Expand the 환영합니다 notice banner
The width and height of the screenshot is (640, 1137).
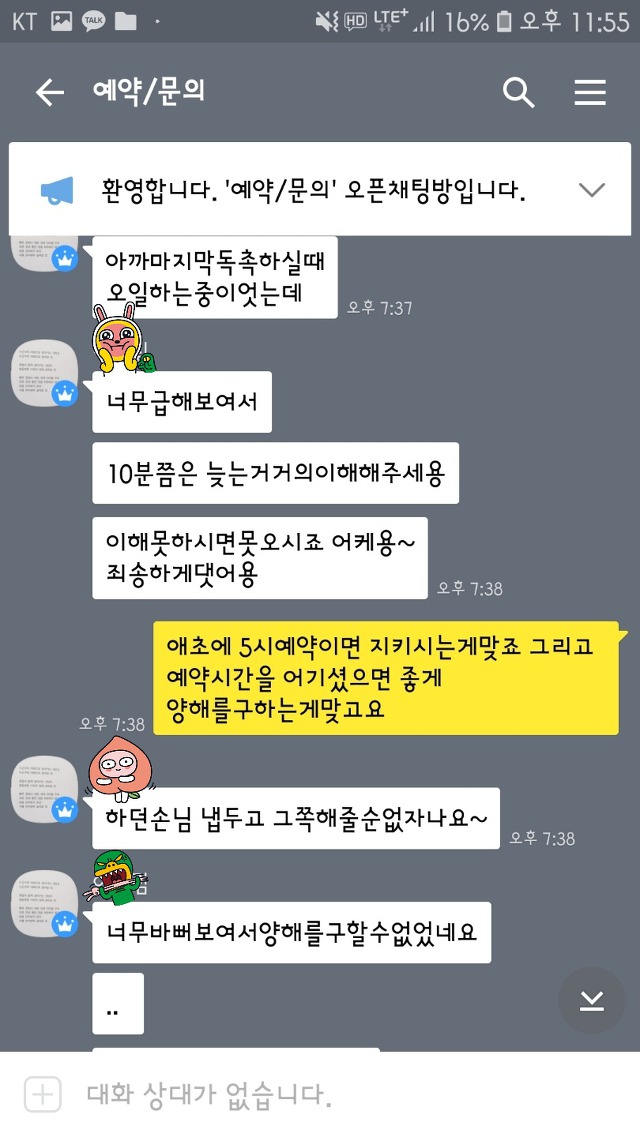tap(592, 190)
